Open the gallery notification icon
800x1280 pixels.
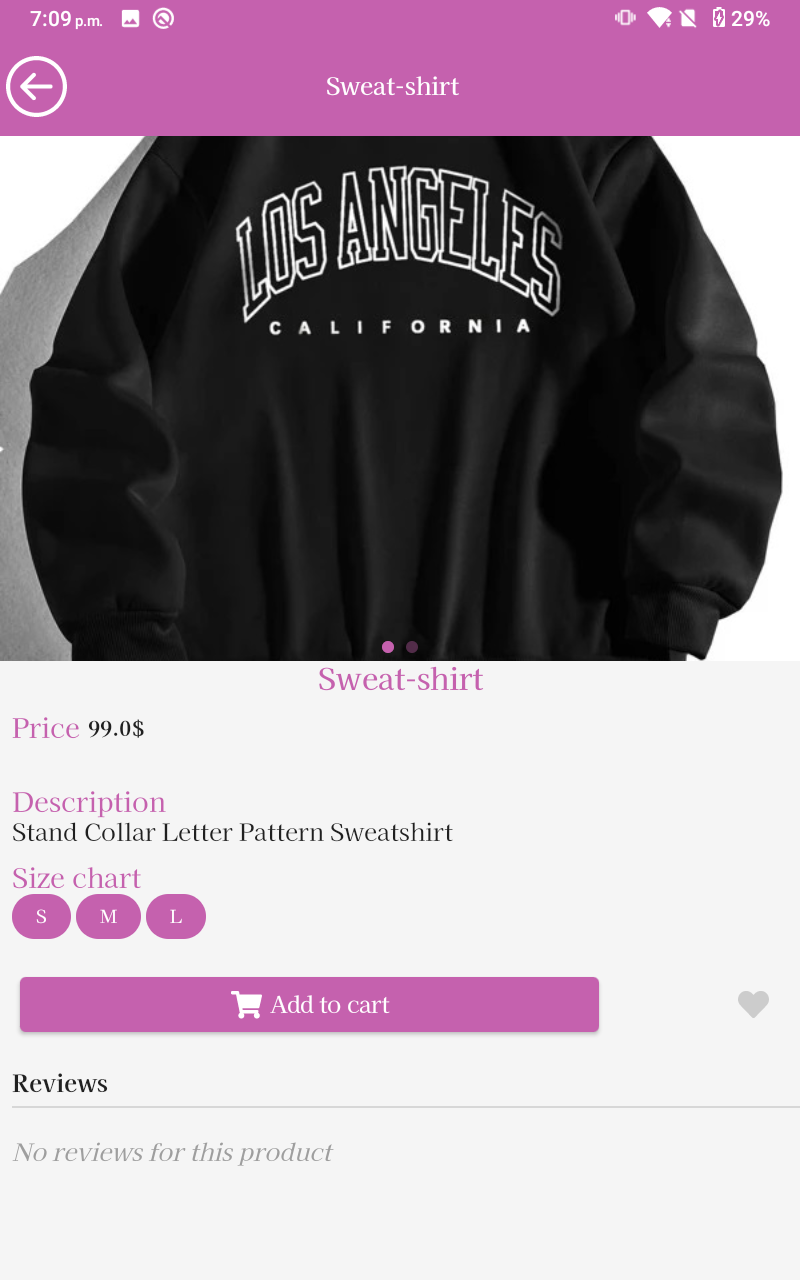click(x=130, y=17)
